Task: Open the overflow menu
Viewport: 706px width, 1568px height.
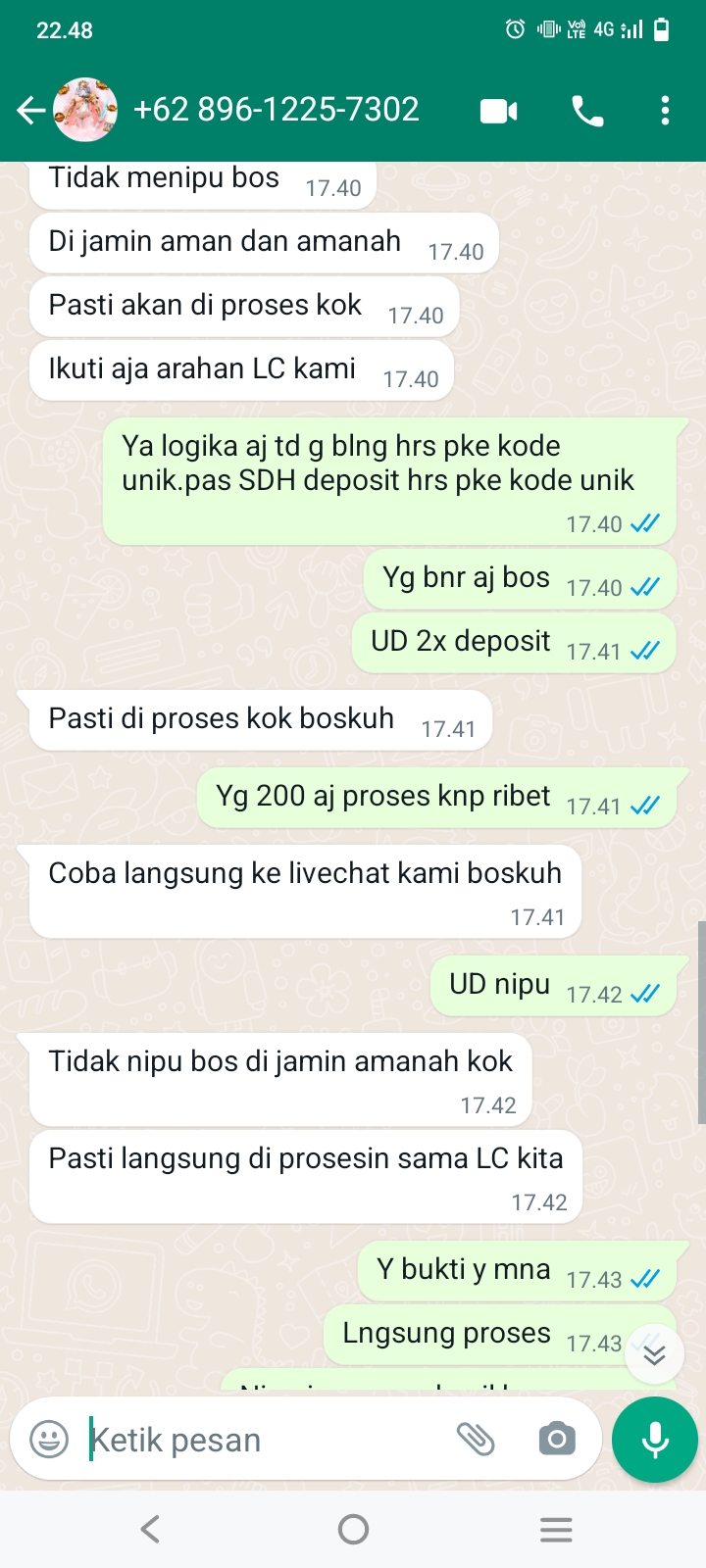Action: pos(665,111)
